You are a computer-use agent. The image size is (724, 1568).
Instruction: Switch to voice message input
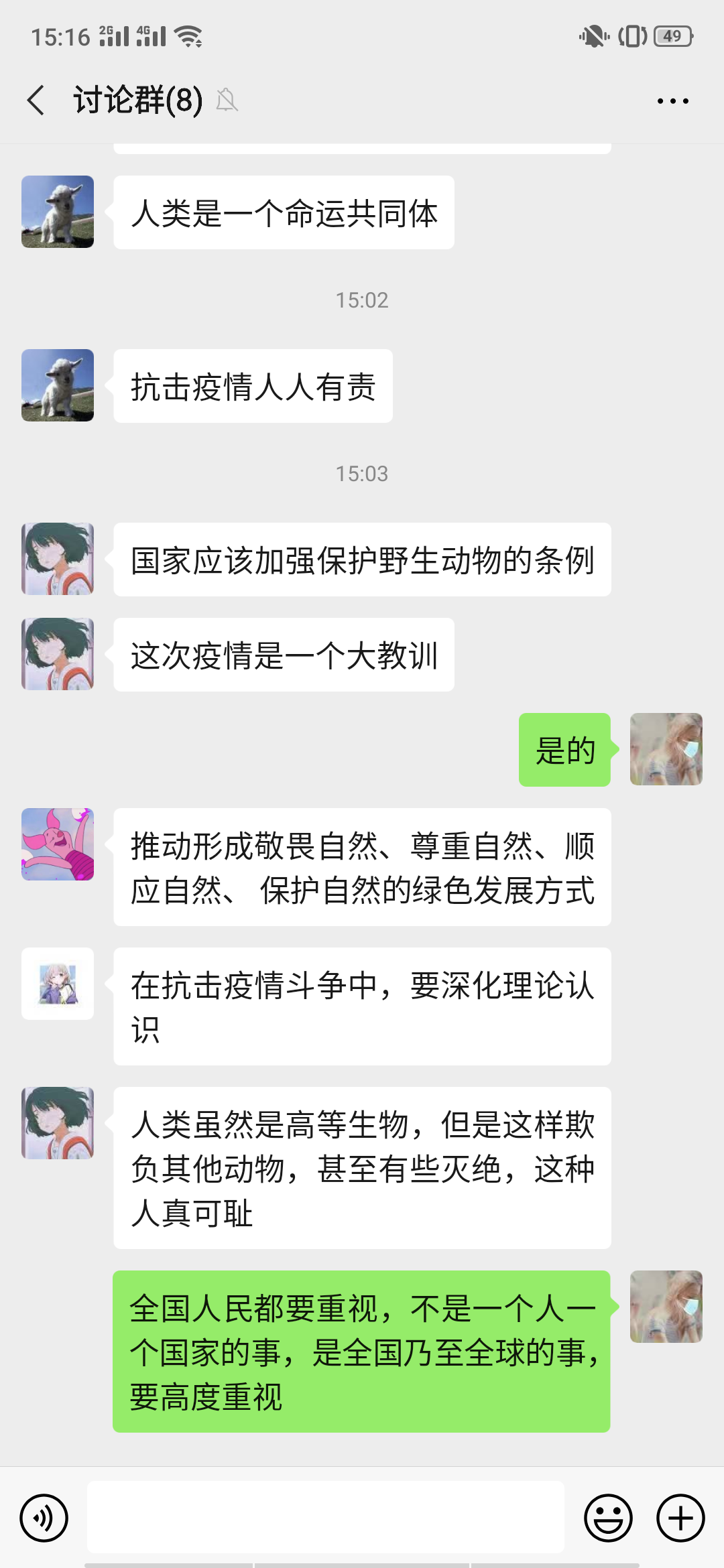pyautogui.click(x=44, y=1518)
